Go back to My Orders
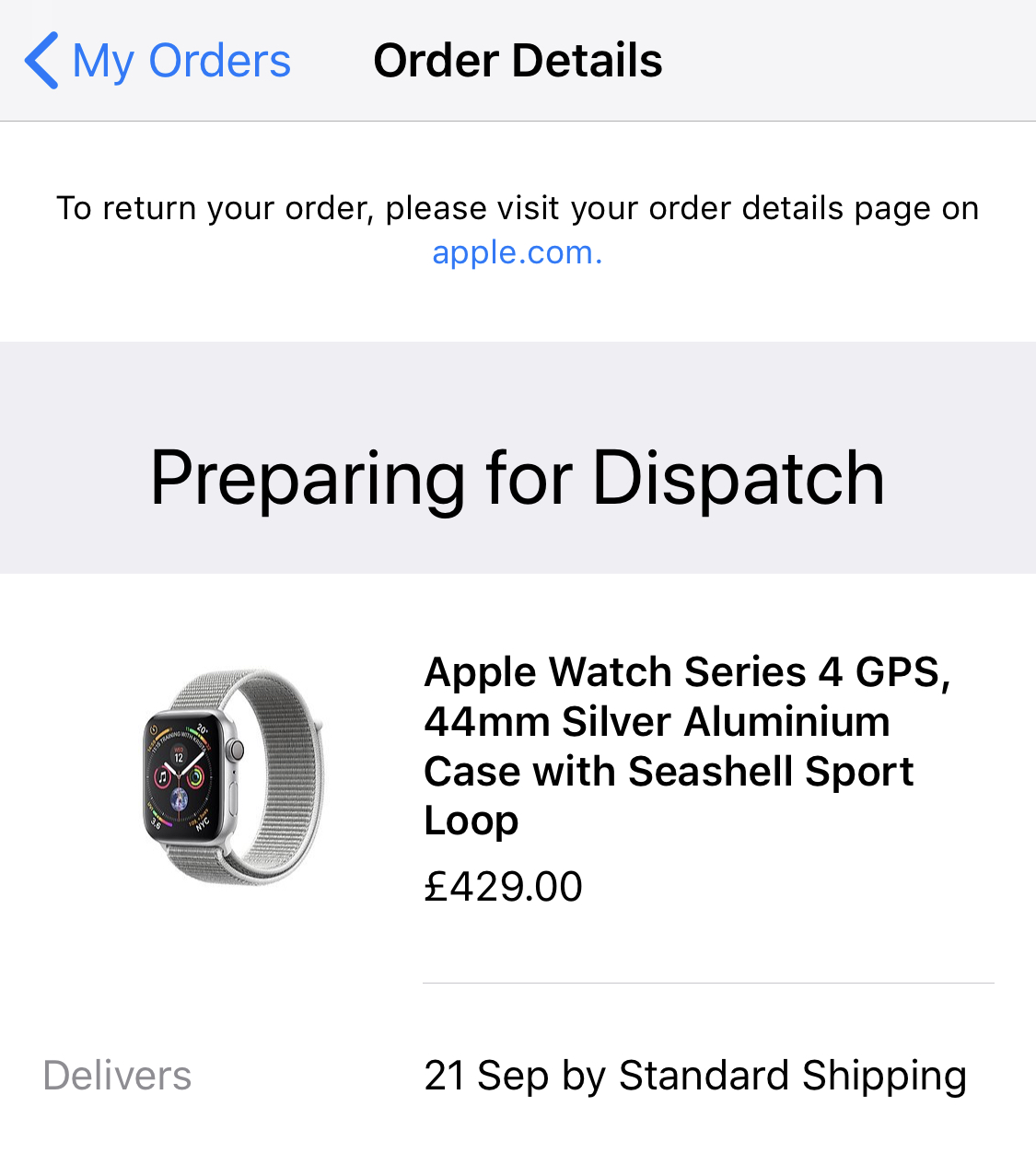The width and height of the screenshot is (1036, 1153). point(158,61)
